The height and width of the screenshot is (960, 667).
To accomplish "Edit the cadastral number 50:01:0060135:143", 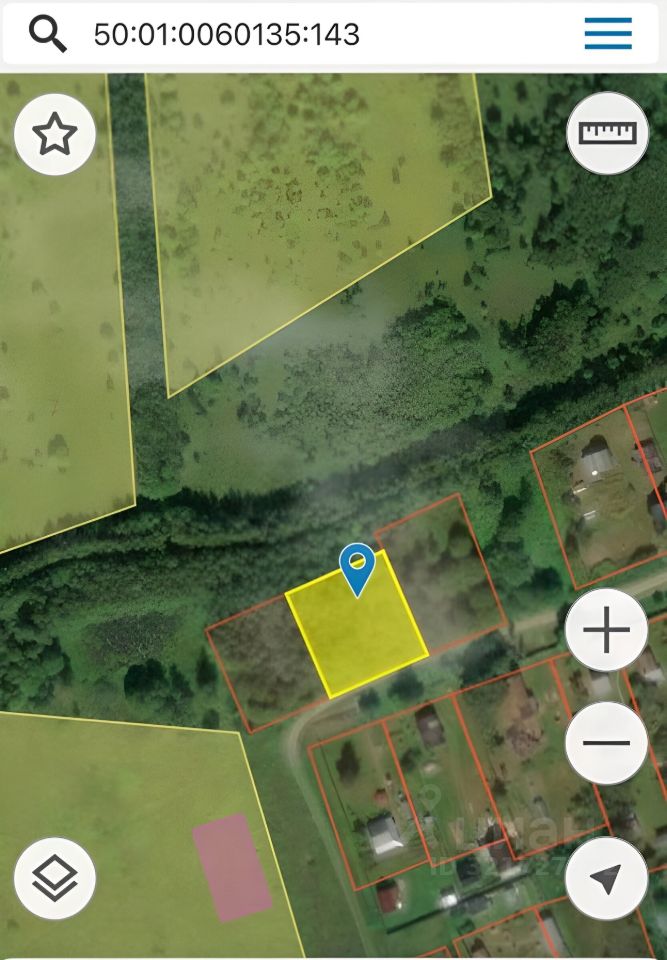I will [226, 34].
